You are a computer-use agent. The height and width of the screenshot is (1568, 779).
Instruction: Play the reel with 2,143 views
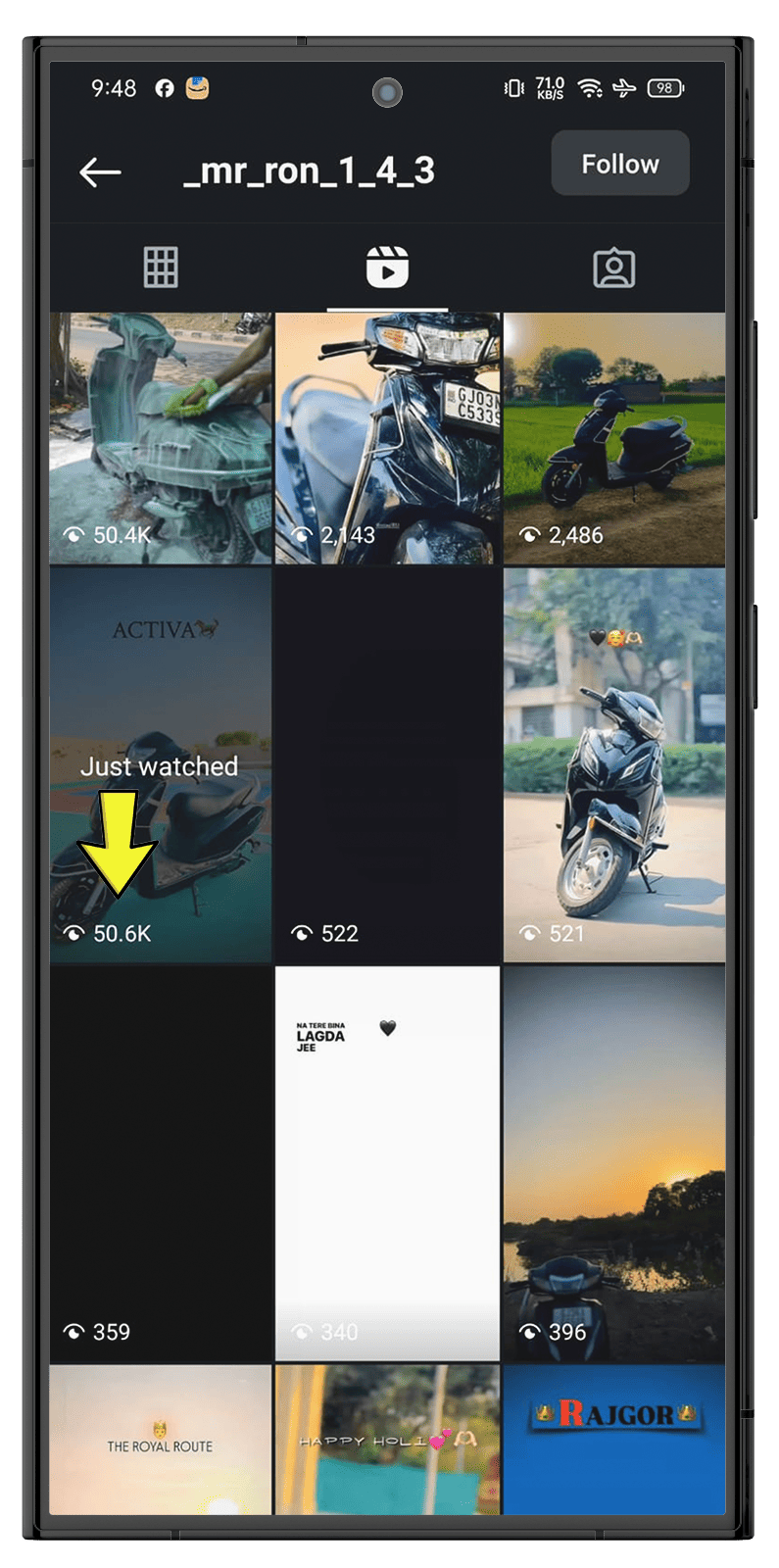click(x=387, y=438)
